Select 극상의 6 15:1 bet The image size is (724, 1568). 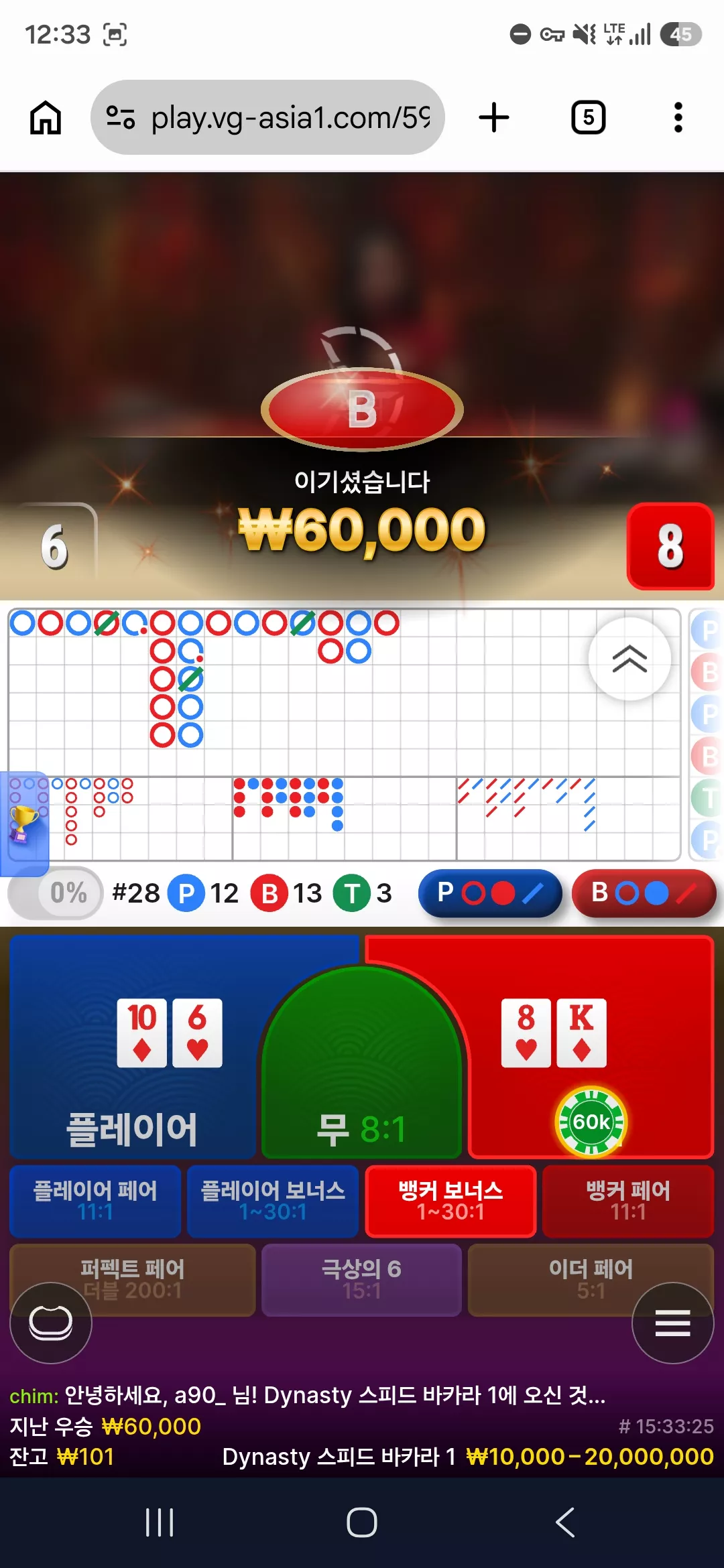click(361, 1280)
